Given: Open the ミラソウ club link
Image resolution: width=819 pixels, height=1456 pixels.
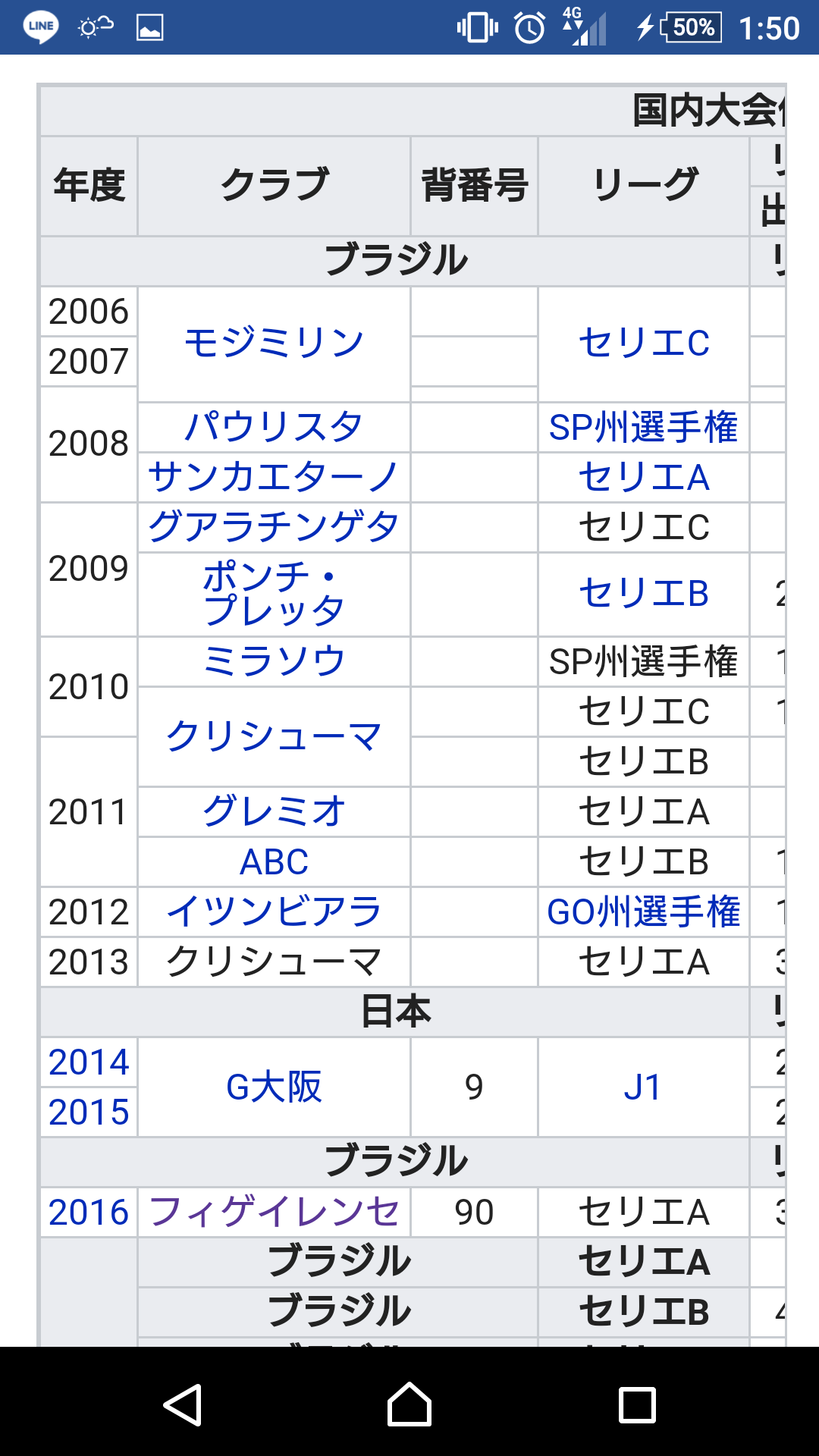Looking at the screenshot, I should (x=274, y=661).
